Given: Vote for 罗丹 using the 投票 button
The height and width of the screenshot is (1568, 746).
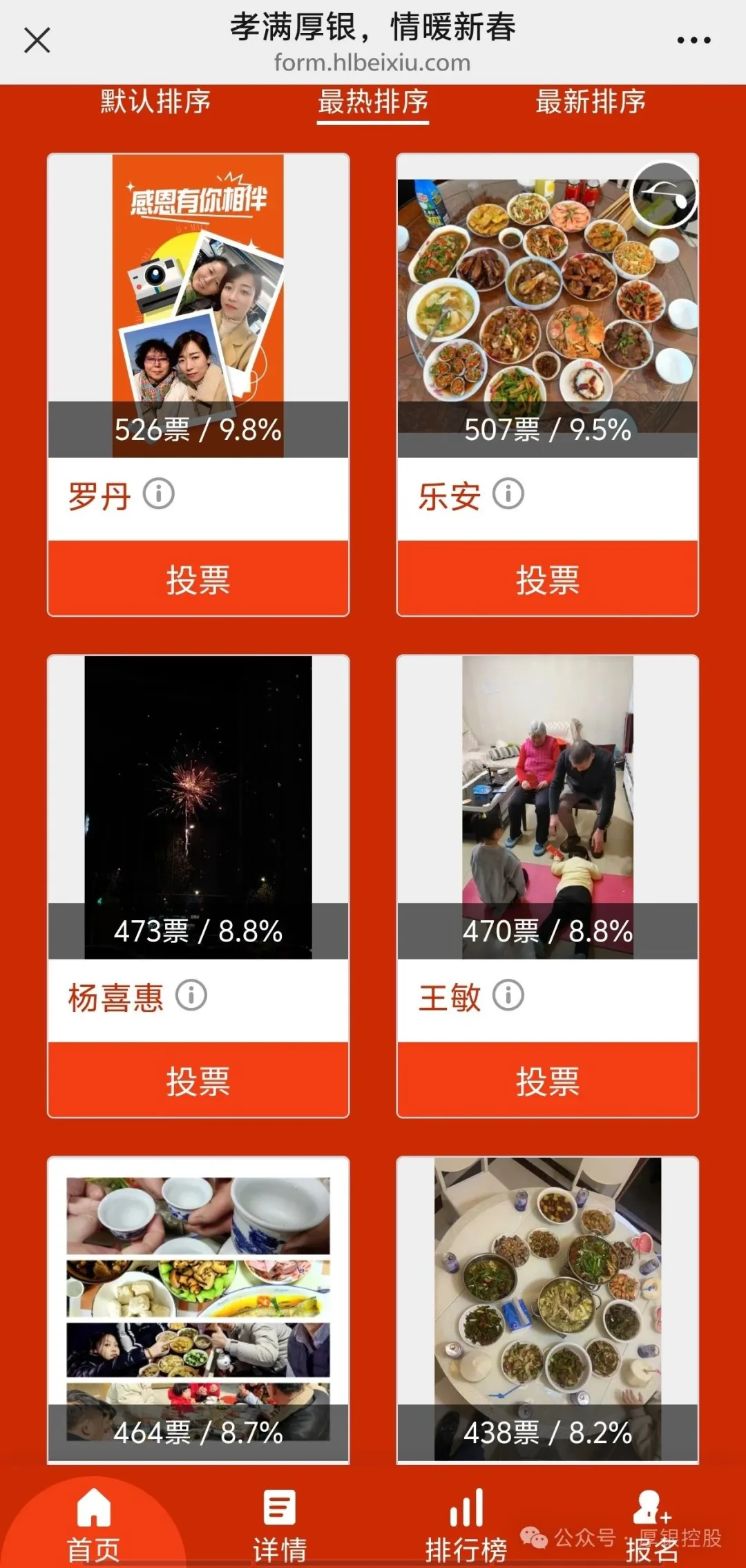Looking at the screenshot, I should (197, 580).
